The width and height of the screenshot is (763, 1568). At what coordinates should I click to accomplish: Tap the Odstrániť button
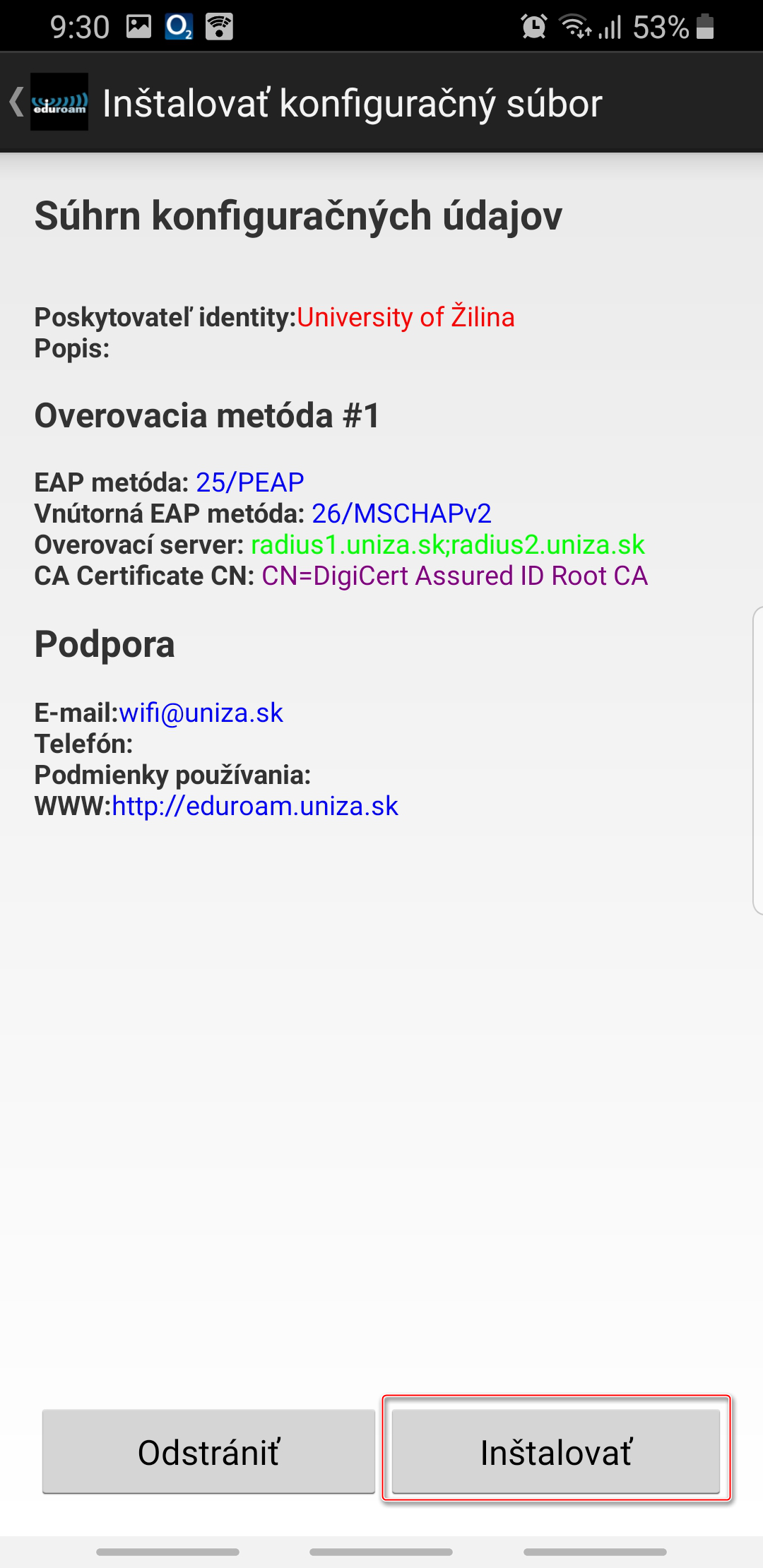pos(208,1451)
